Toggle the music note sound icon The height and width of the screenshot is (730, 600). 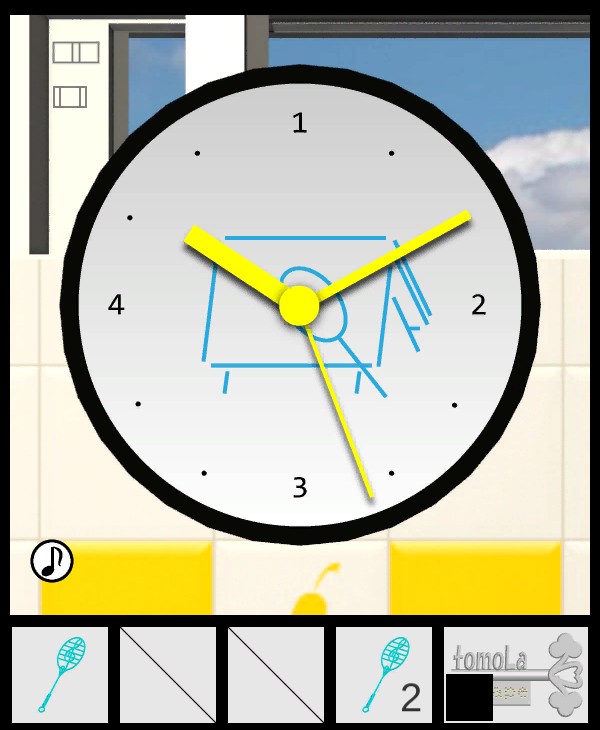tap(52, 561)
